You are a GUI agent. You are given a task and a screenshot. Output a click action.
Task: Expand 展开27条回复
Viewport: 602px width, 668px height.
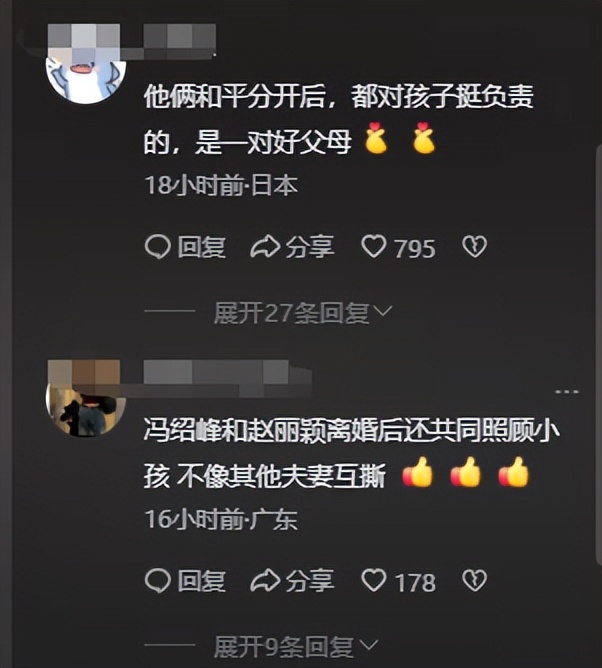tap(303, 313)
